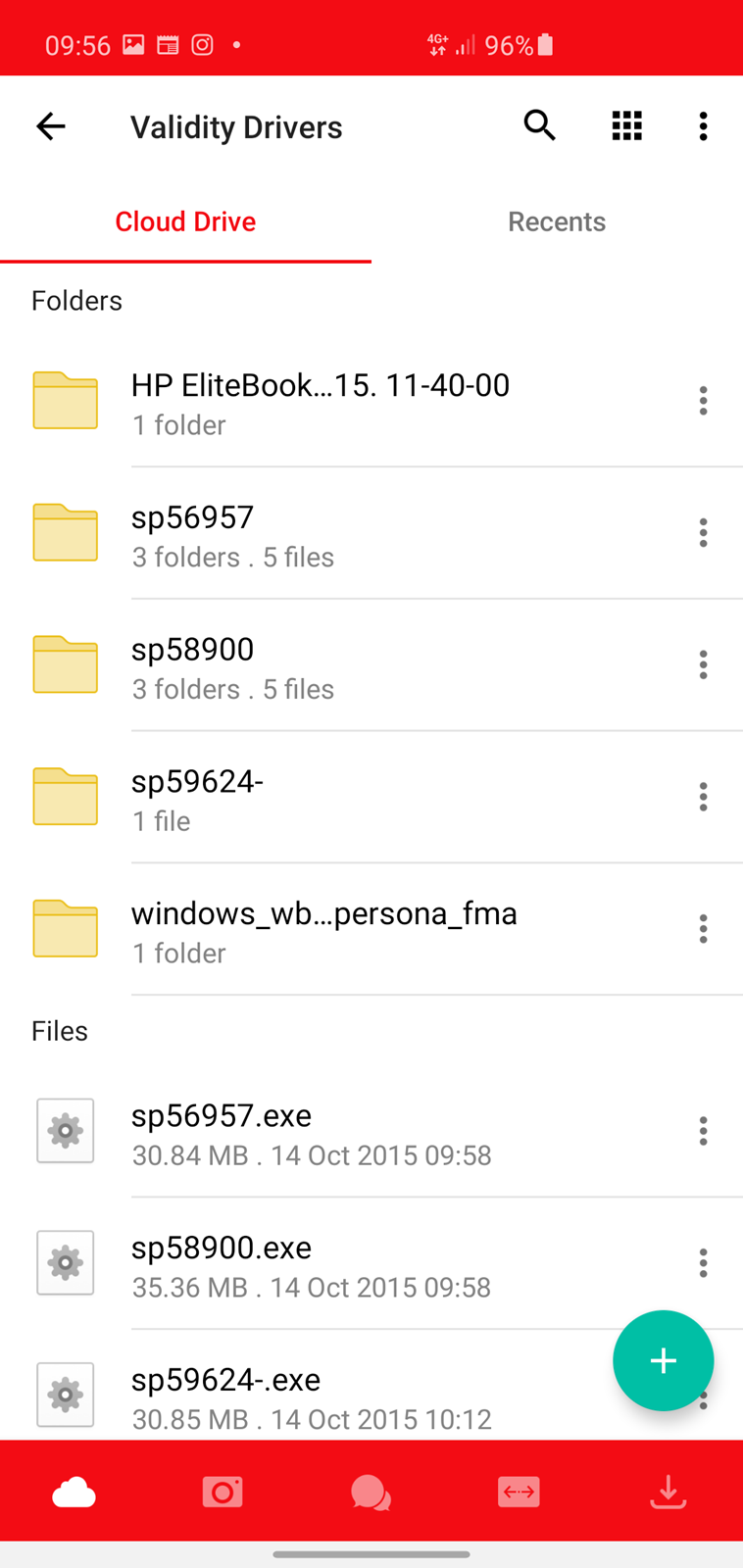Viewport: 743px width, 1568px height.
Task: Switch to the Recents tab
Action: click(557, 221)
